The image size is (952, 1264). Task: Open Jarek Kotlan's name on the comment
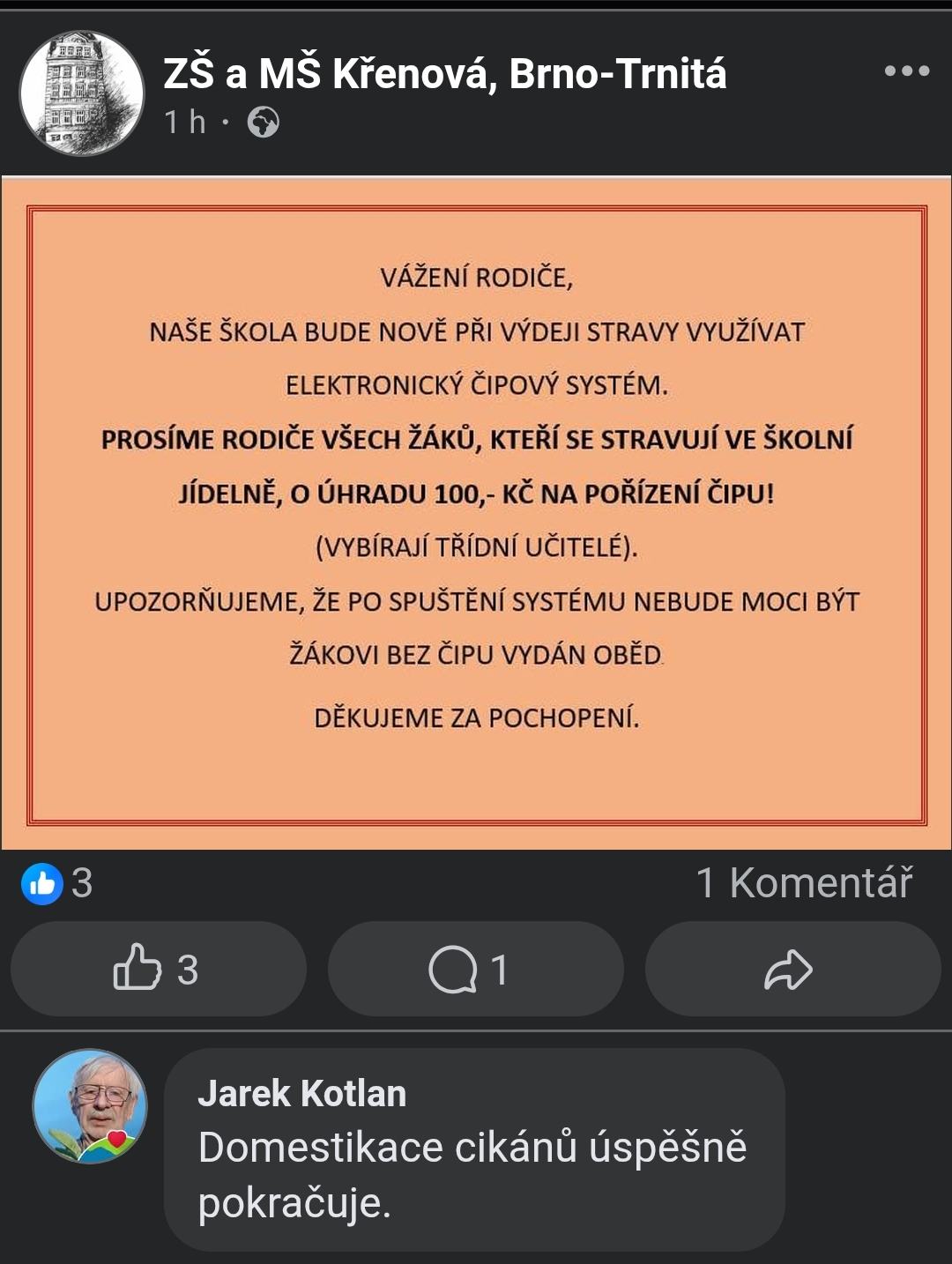[x=301, y=1093]
